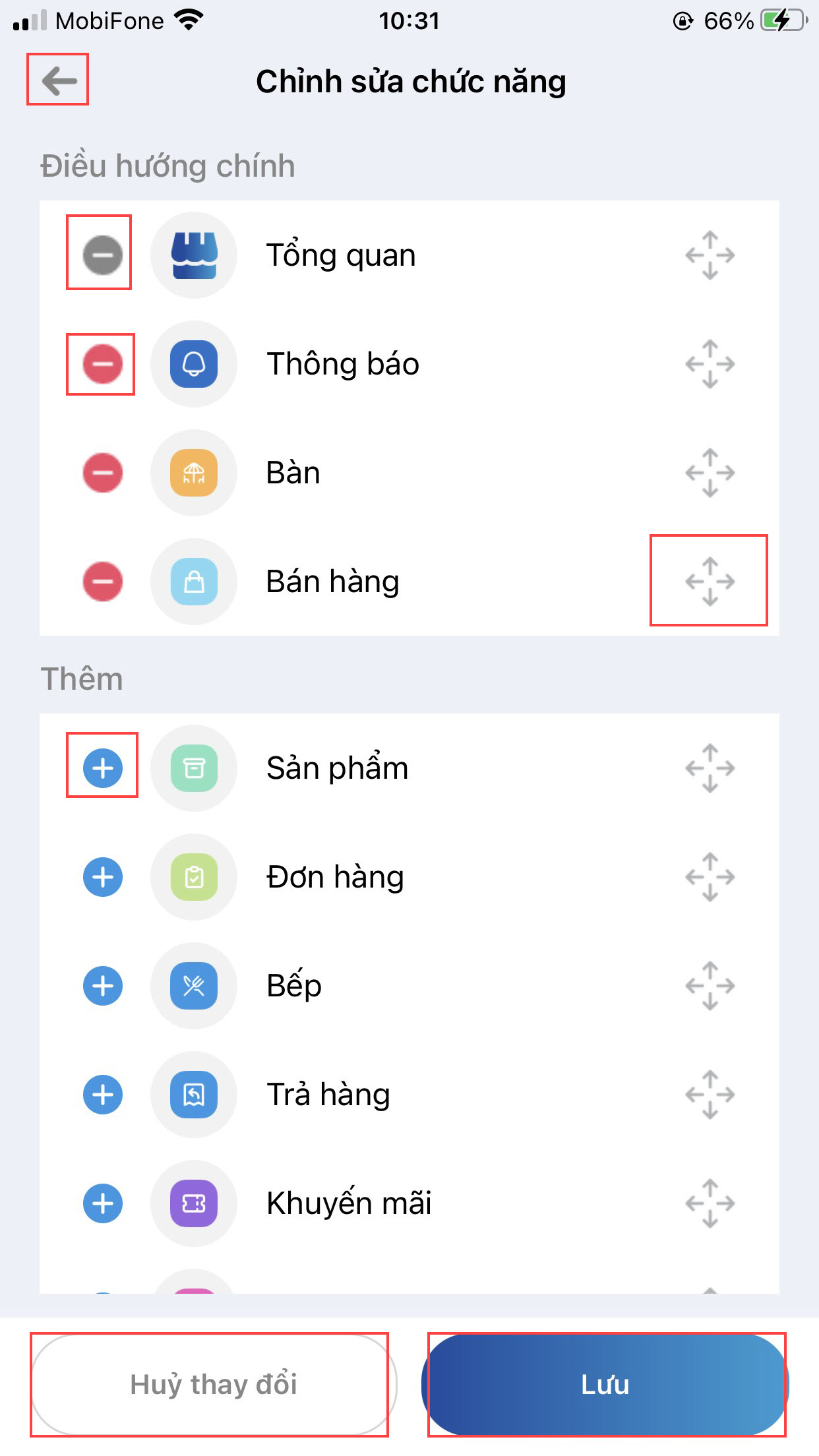
Task: Add Đơn hàng to main navigation
Action: [x=102, y=877]
